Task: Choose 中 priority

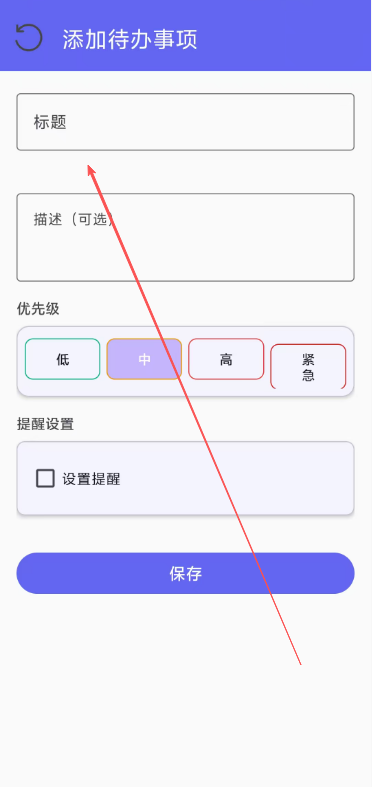Action: [144, 359]
